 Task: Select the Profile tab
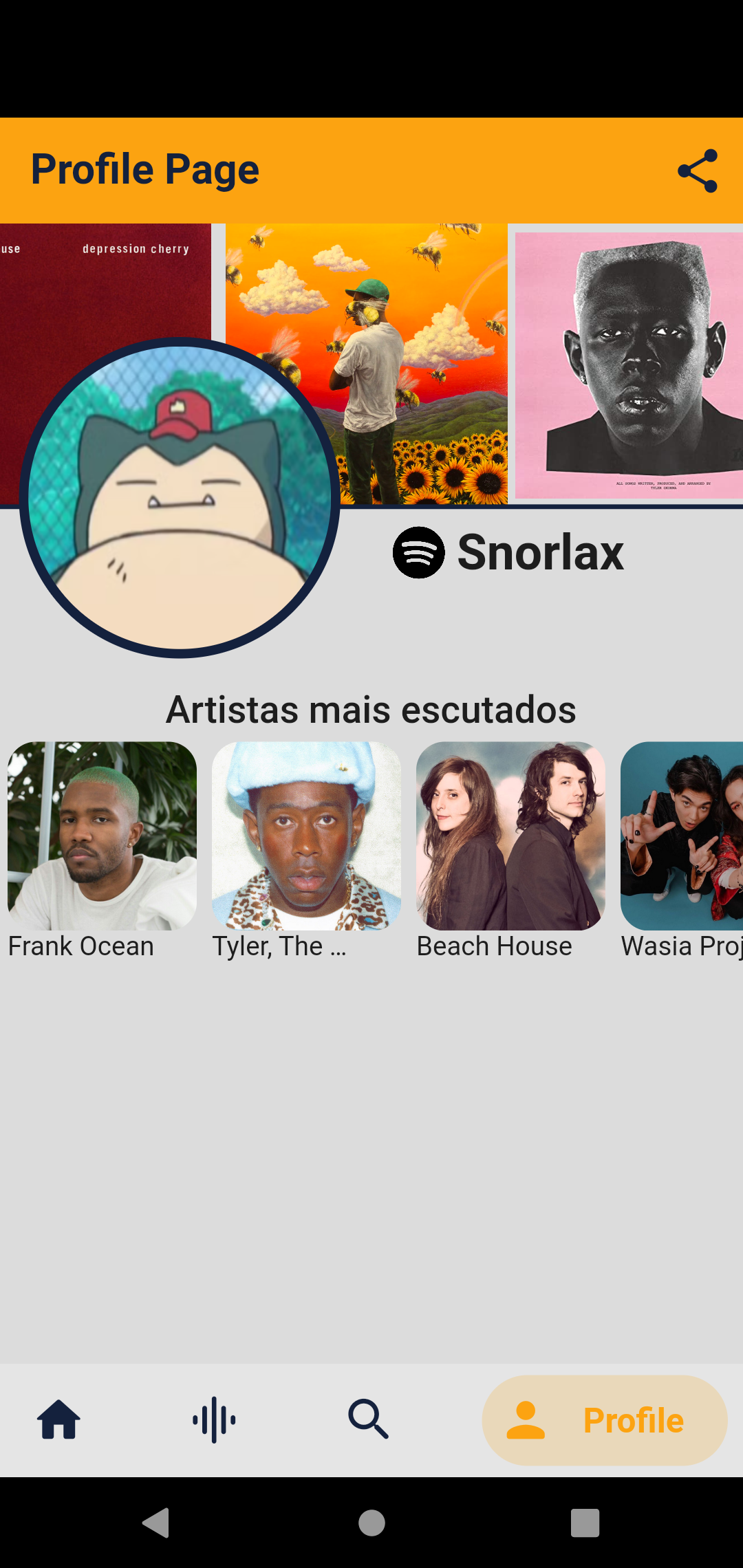pyautogui.click(x=604, y=1419)
